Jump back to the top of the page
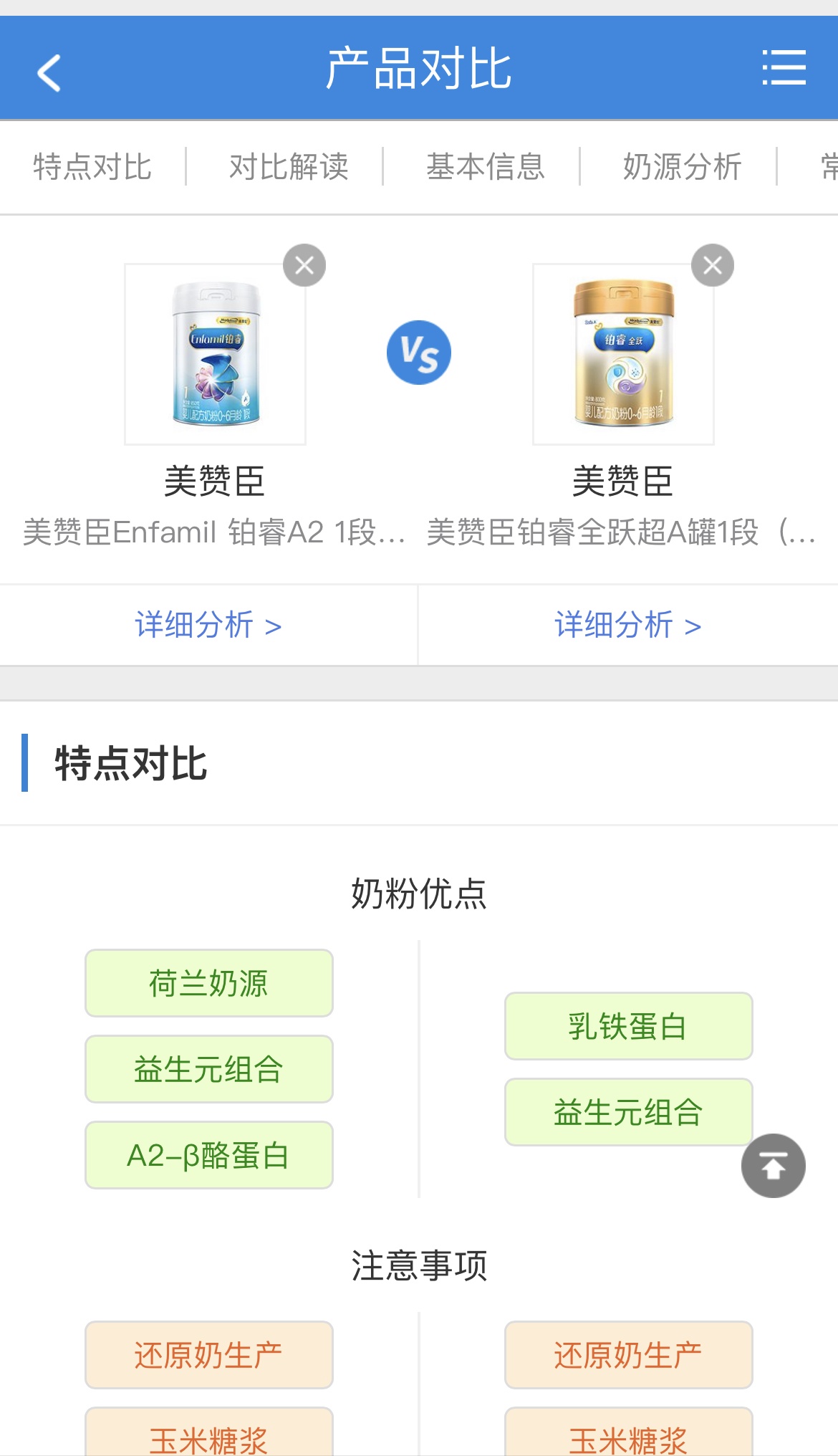The image size is (838, 1456). click(774, 1166)
